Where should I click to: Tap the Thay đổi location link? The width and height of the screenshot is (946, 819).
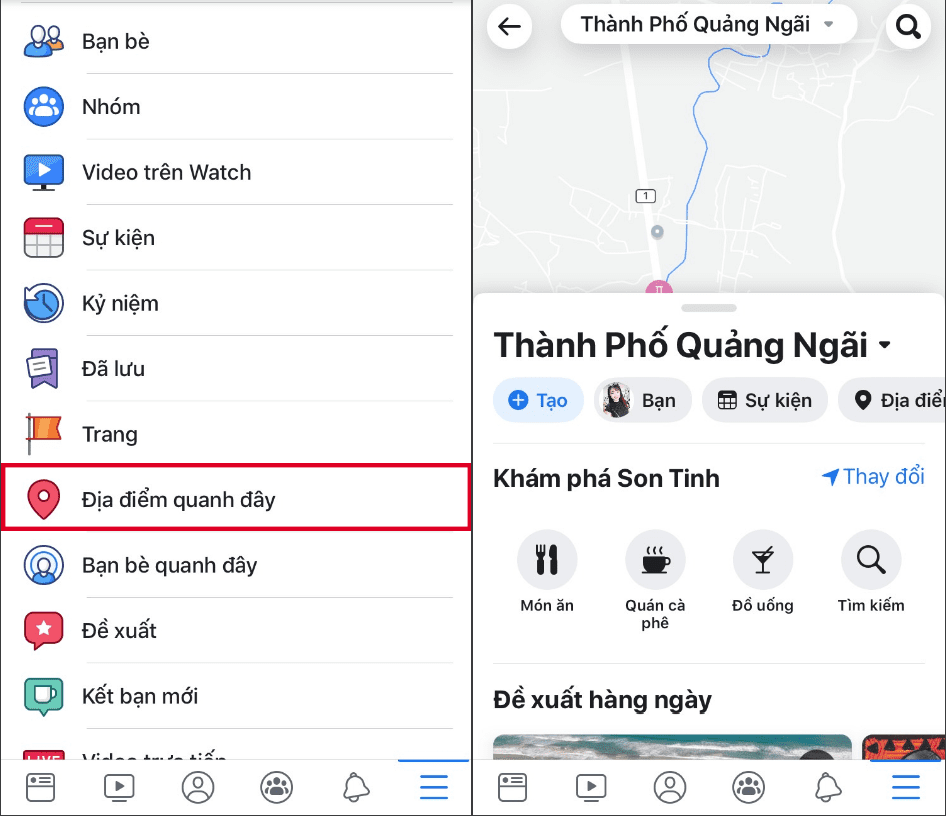coord(873,477)
